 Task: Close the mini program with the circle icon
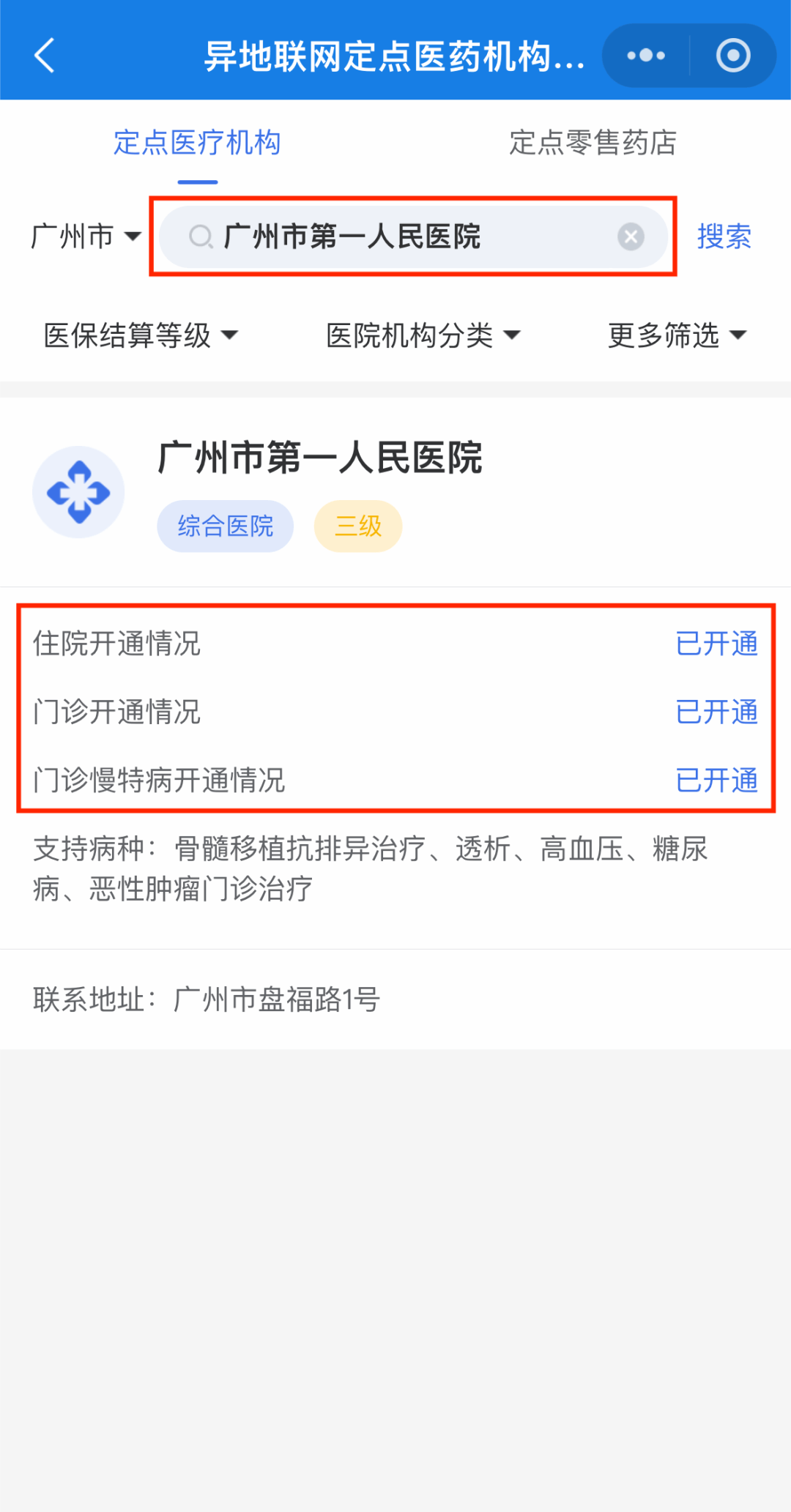733,56
